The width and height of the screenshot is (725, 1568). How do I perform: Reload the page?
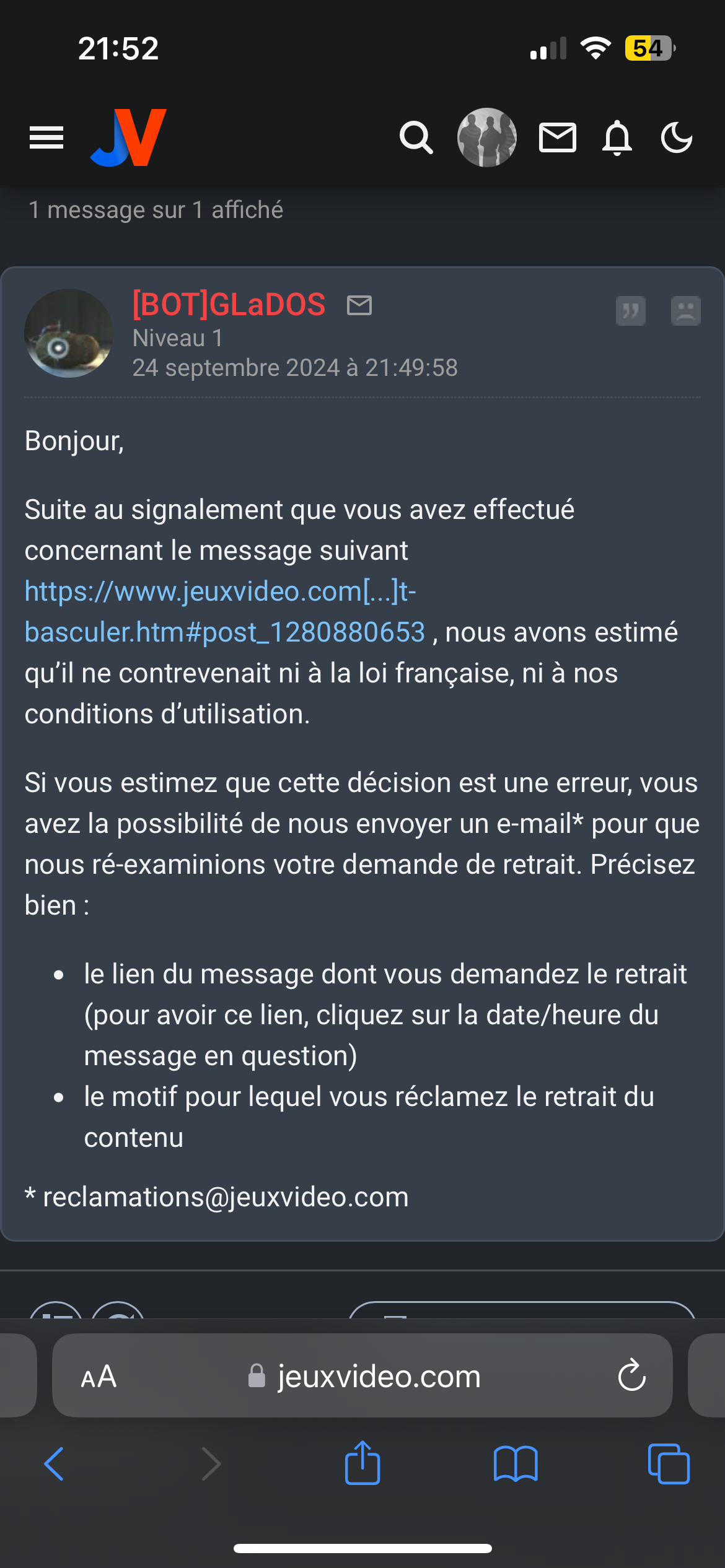632,1375
